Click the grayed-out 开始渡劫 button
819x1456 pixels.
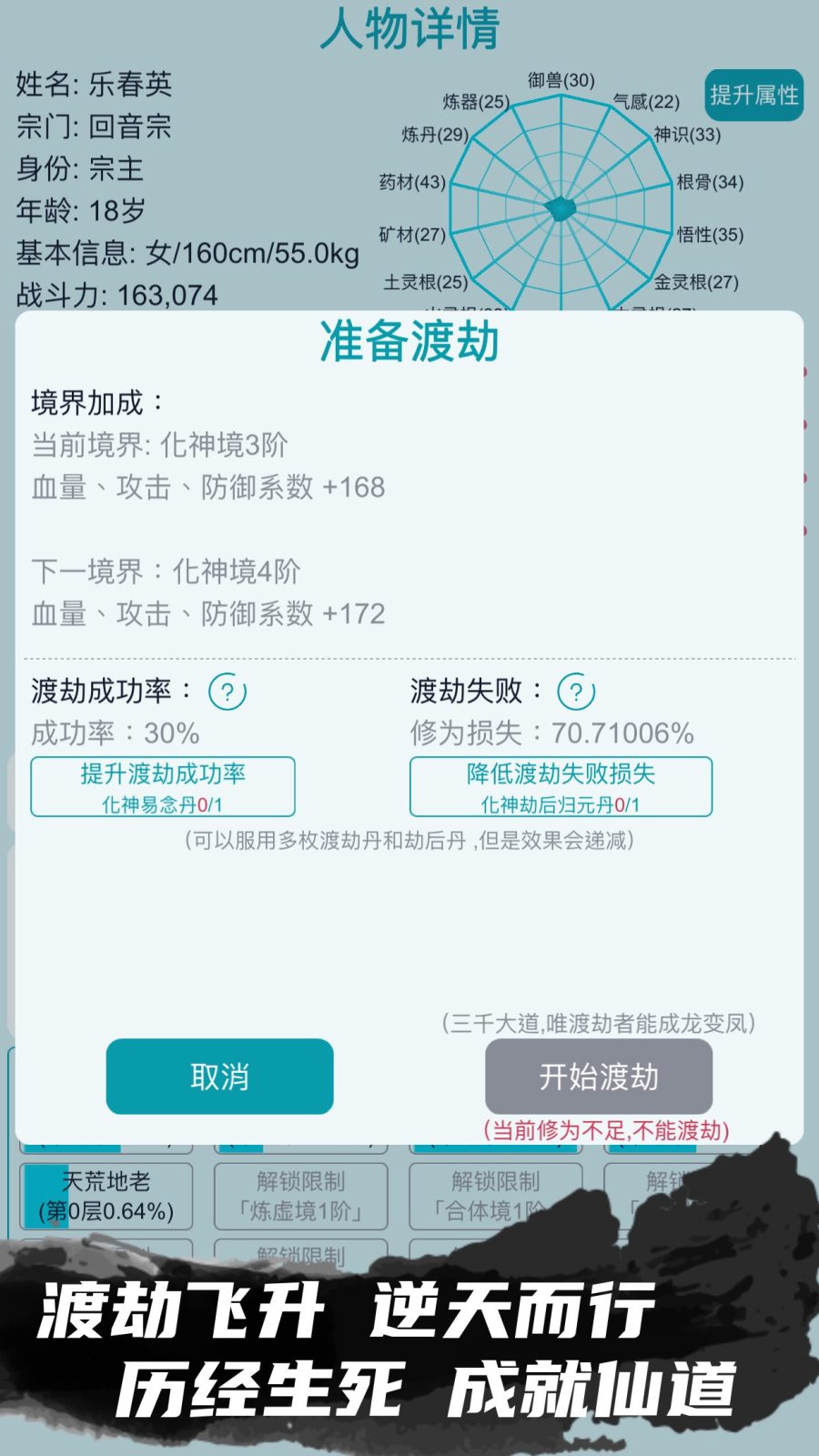click(x=599, y=1077)
